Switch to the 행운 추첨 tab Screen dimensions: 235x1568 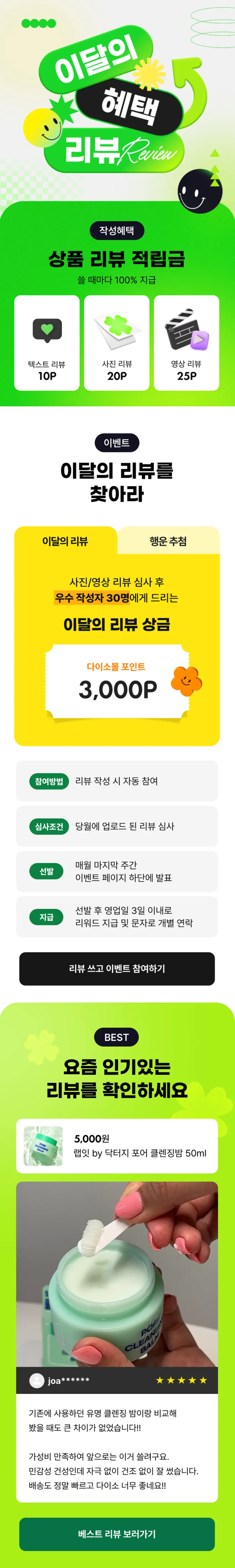(168, 541)
